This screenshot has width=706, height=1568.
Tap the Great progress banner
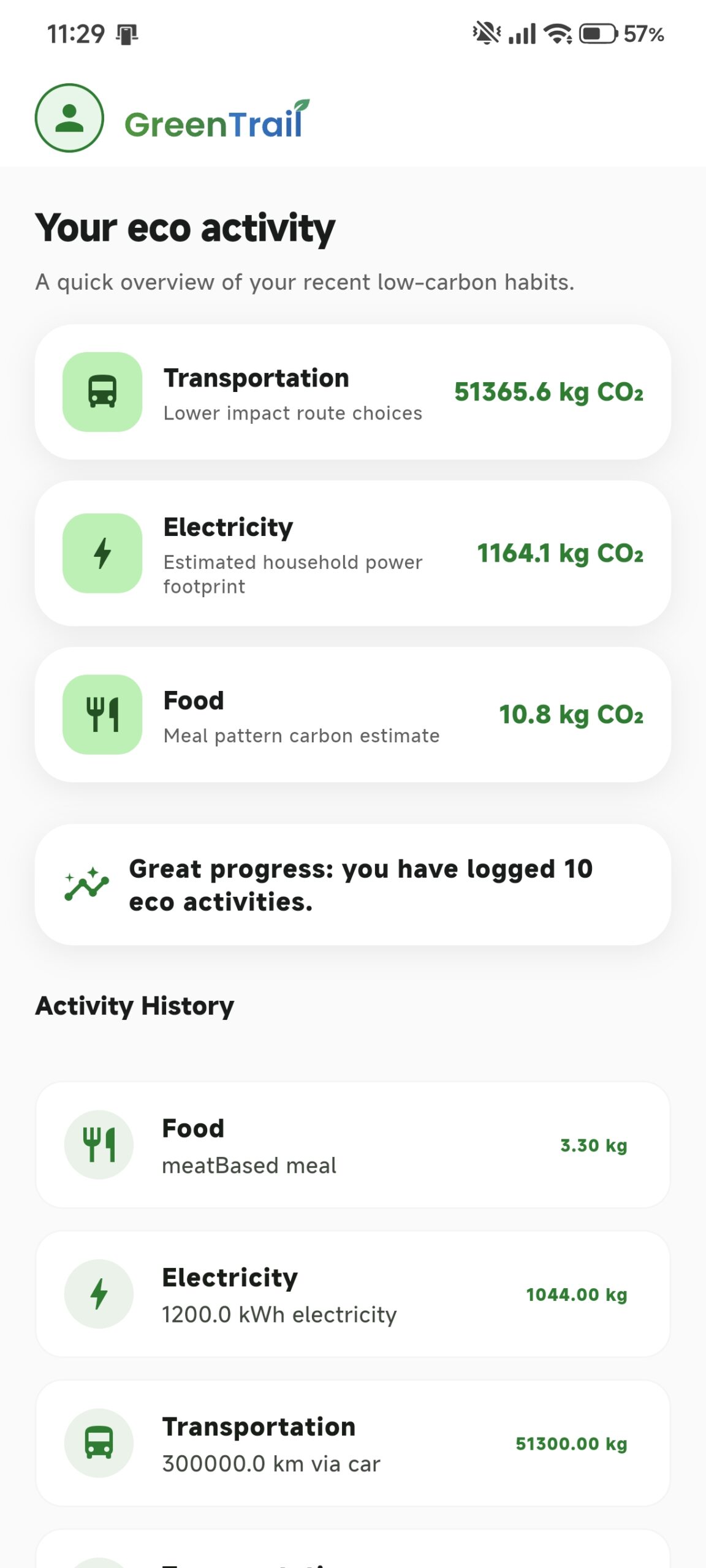click(x=353, y=884)
